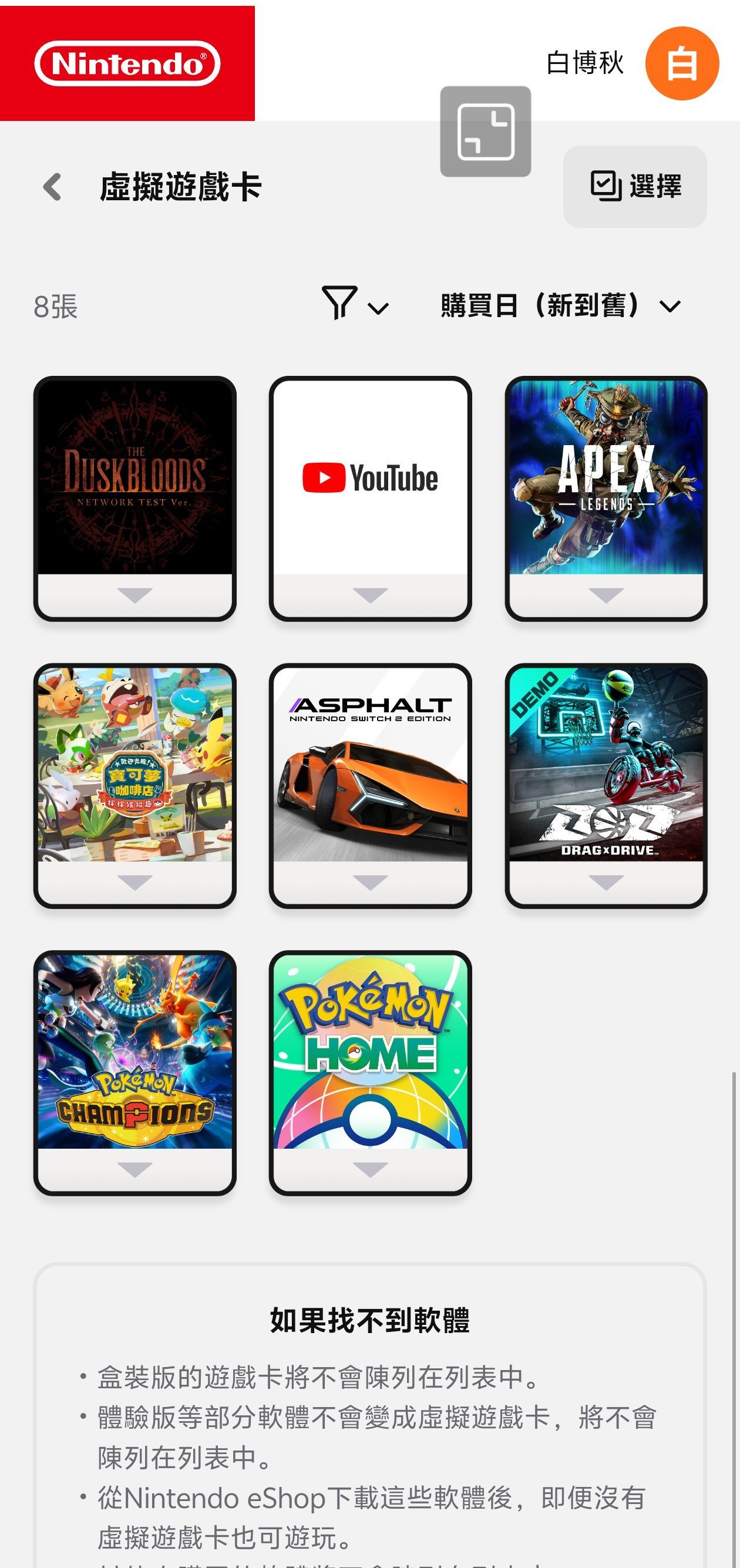Open the orange 白 profile avatar
This screenshot has width=740, height=1568.
click(682, 63)
